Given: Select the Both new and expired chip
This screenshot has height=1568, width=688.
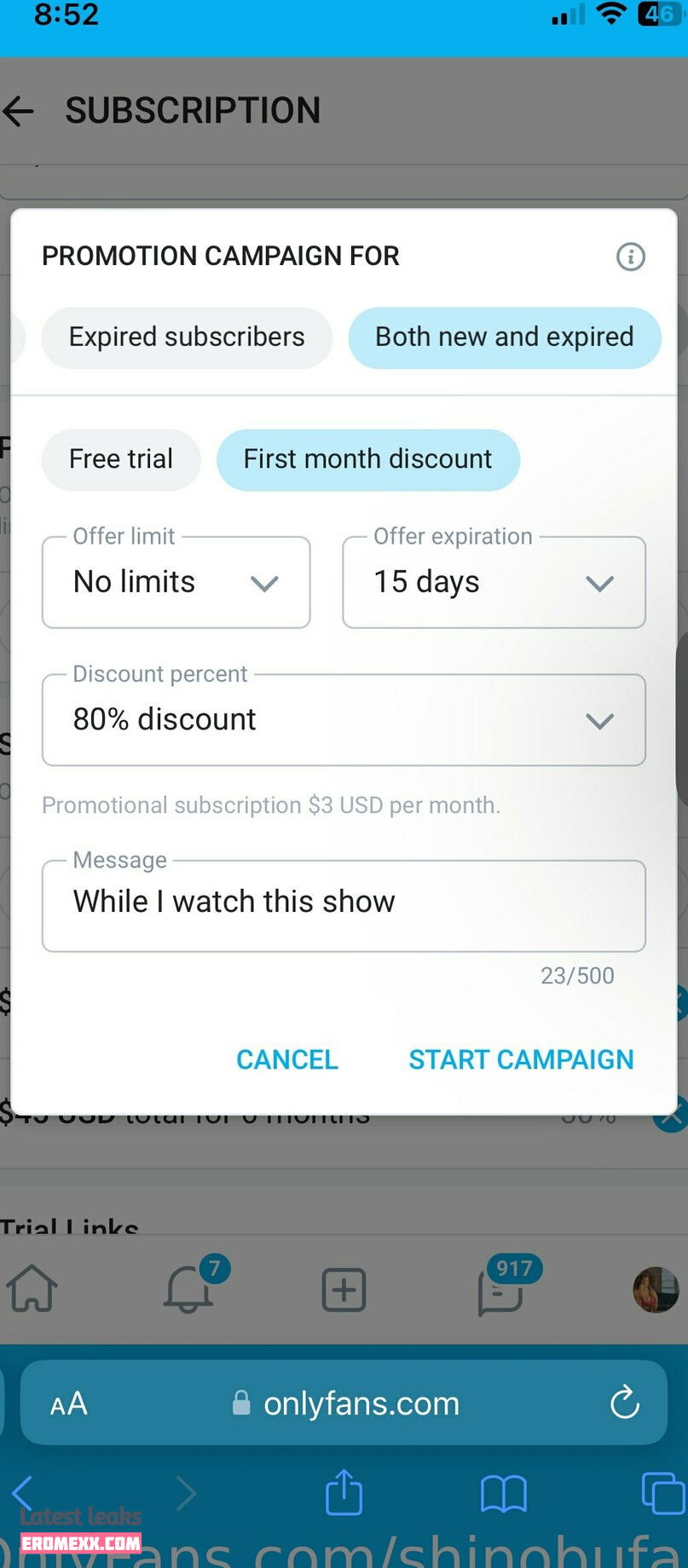Looking at the screenshot, I should pos(504,337).
